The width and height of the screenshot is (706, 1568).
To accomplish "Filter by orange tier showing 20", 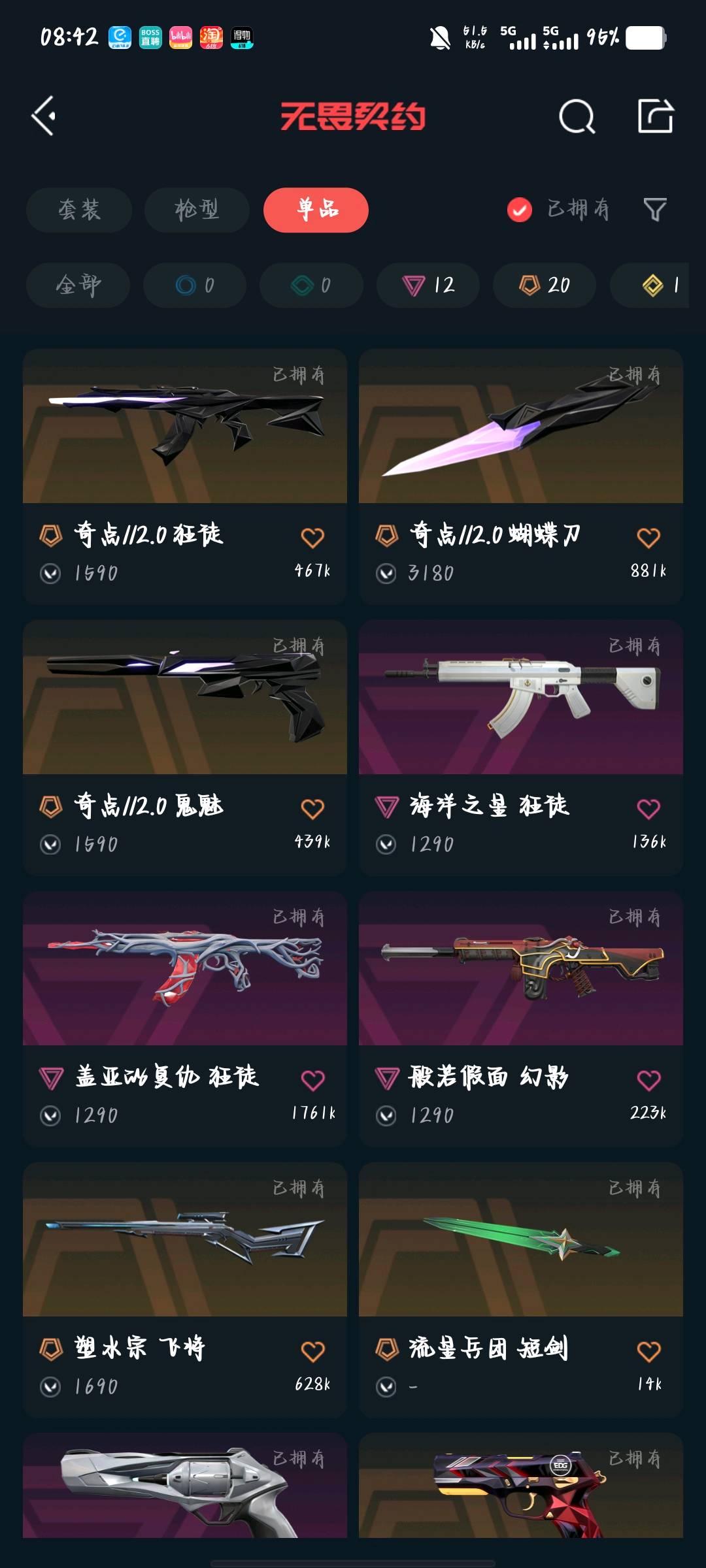I will [545, 285].
